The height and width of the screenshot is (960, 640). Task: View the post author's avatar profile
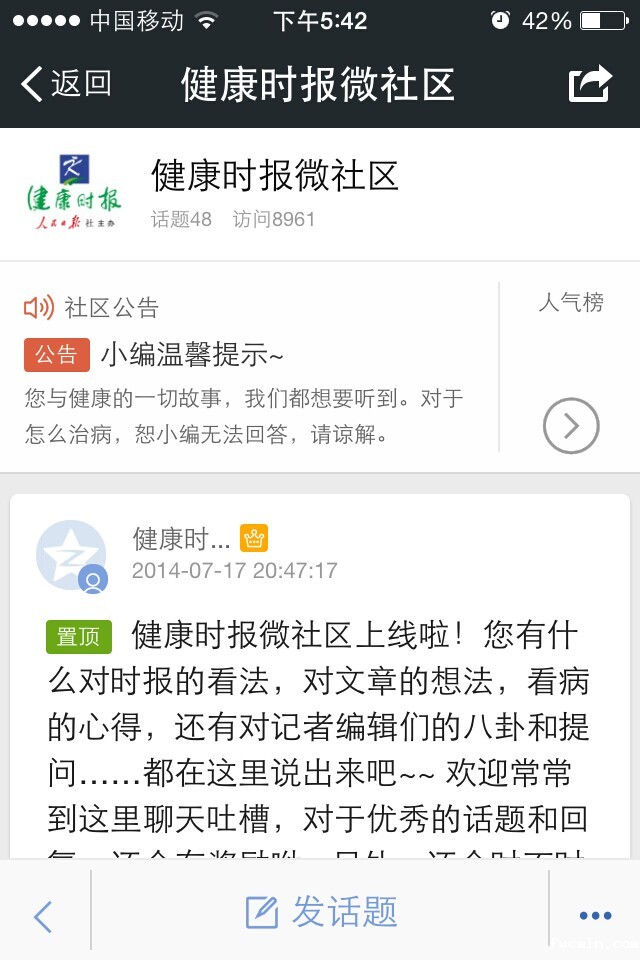[71, 556]
